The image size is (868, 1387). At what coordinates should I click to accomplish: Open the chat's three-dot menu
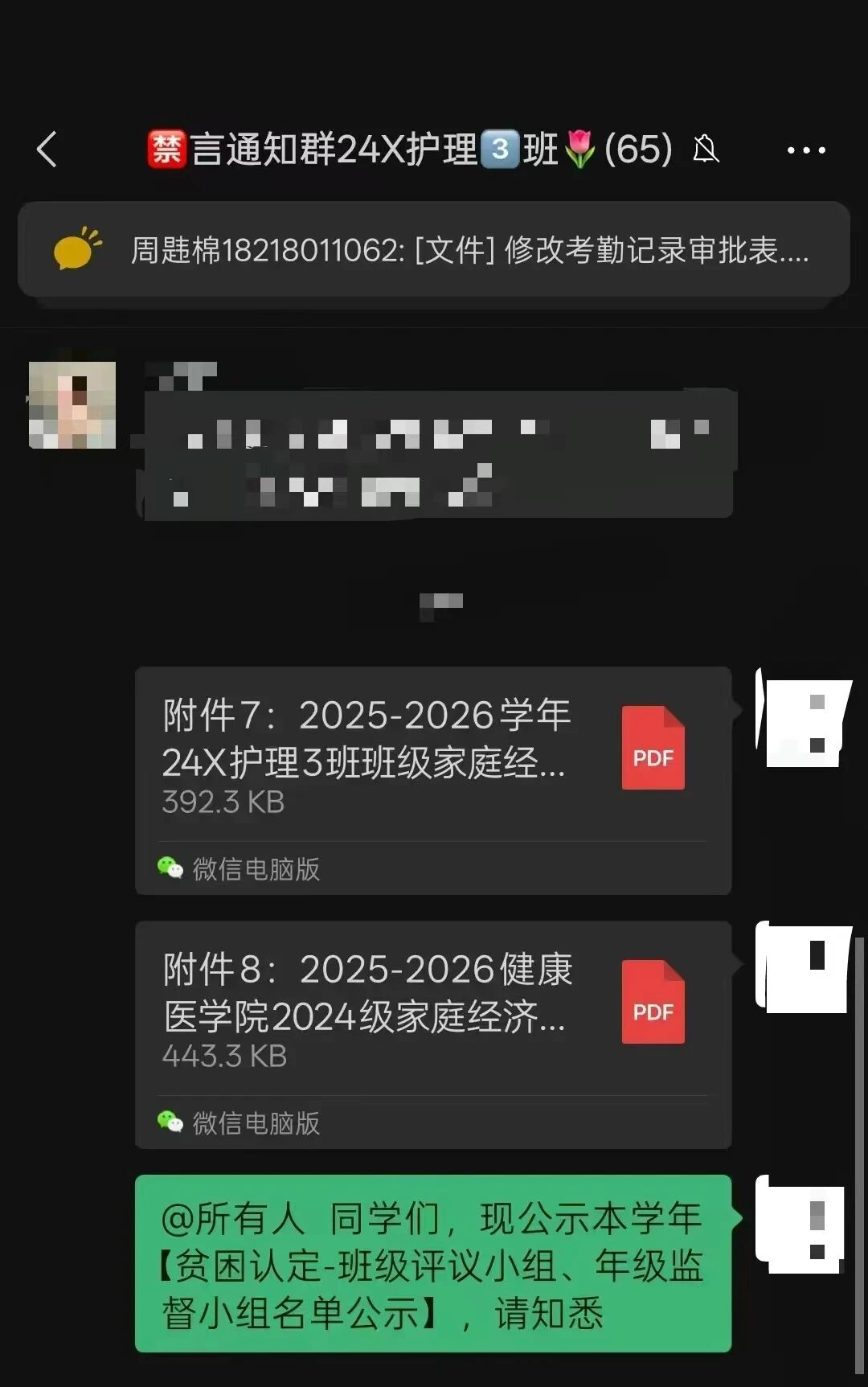[x=805, y=150]
